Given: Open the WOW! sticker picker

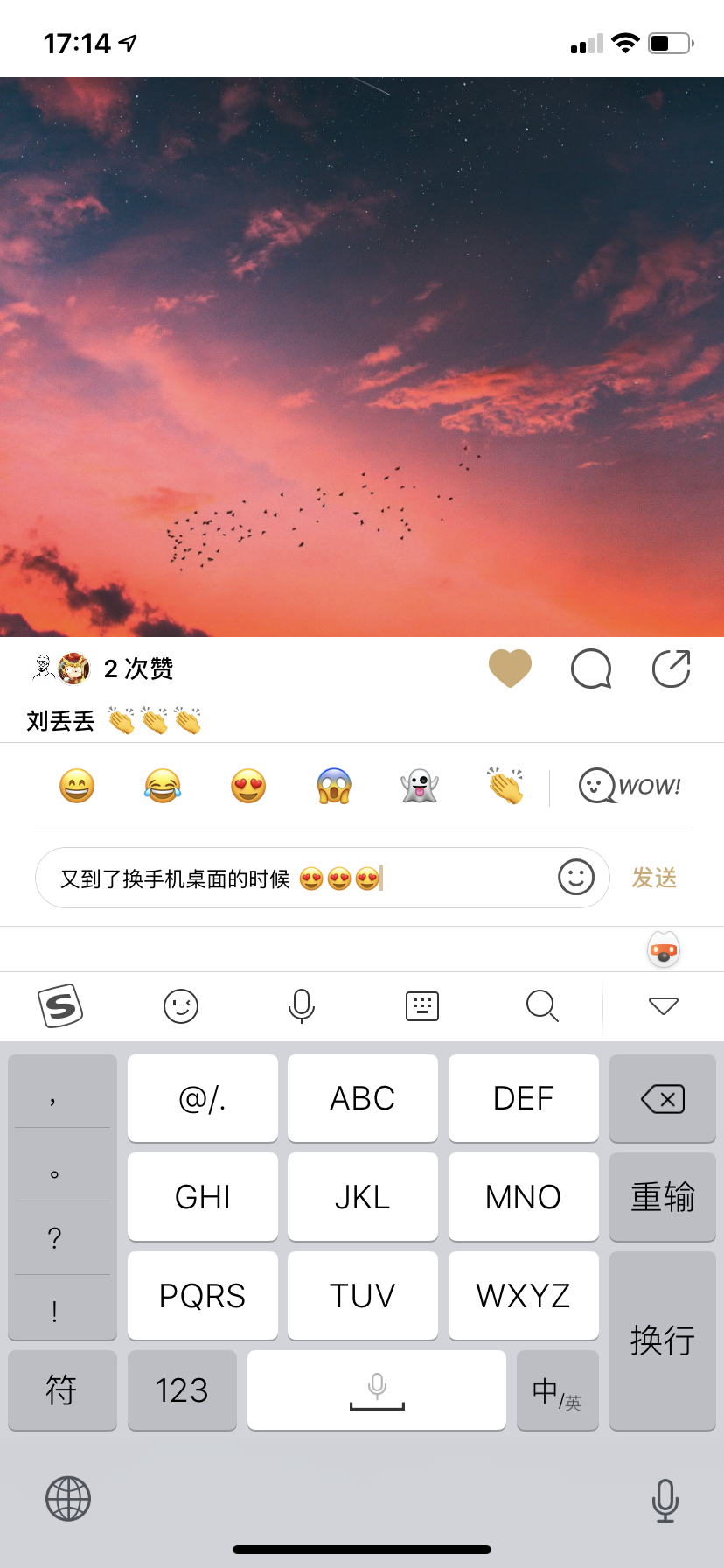Looking at the screenshot, I should [630, 786].
